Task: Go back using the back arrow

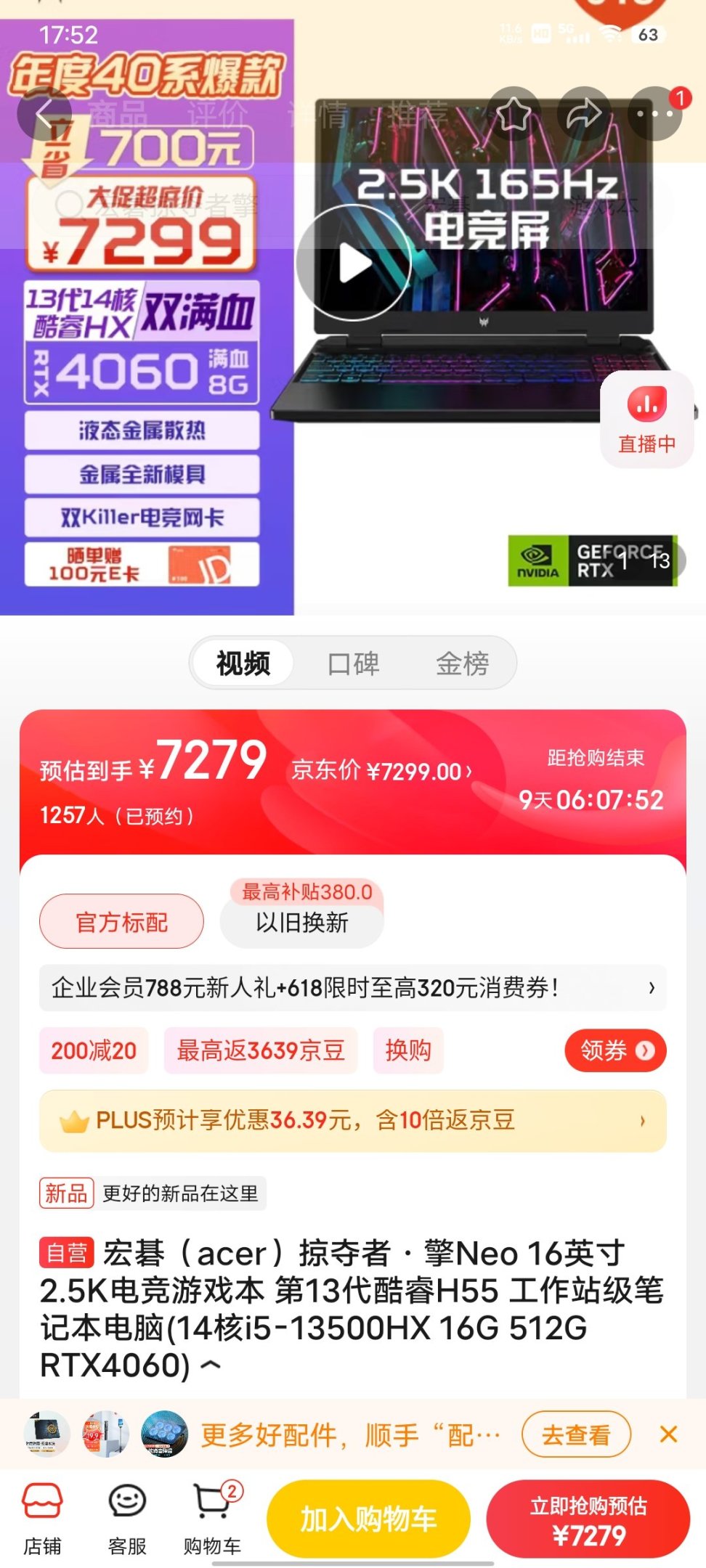Action: pos(44,114)
